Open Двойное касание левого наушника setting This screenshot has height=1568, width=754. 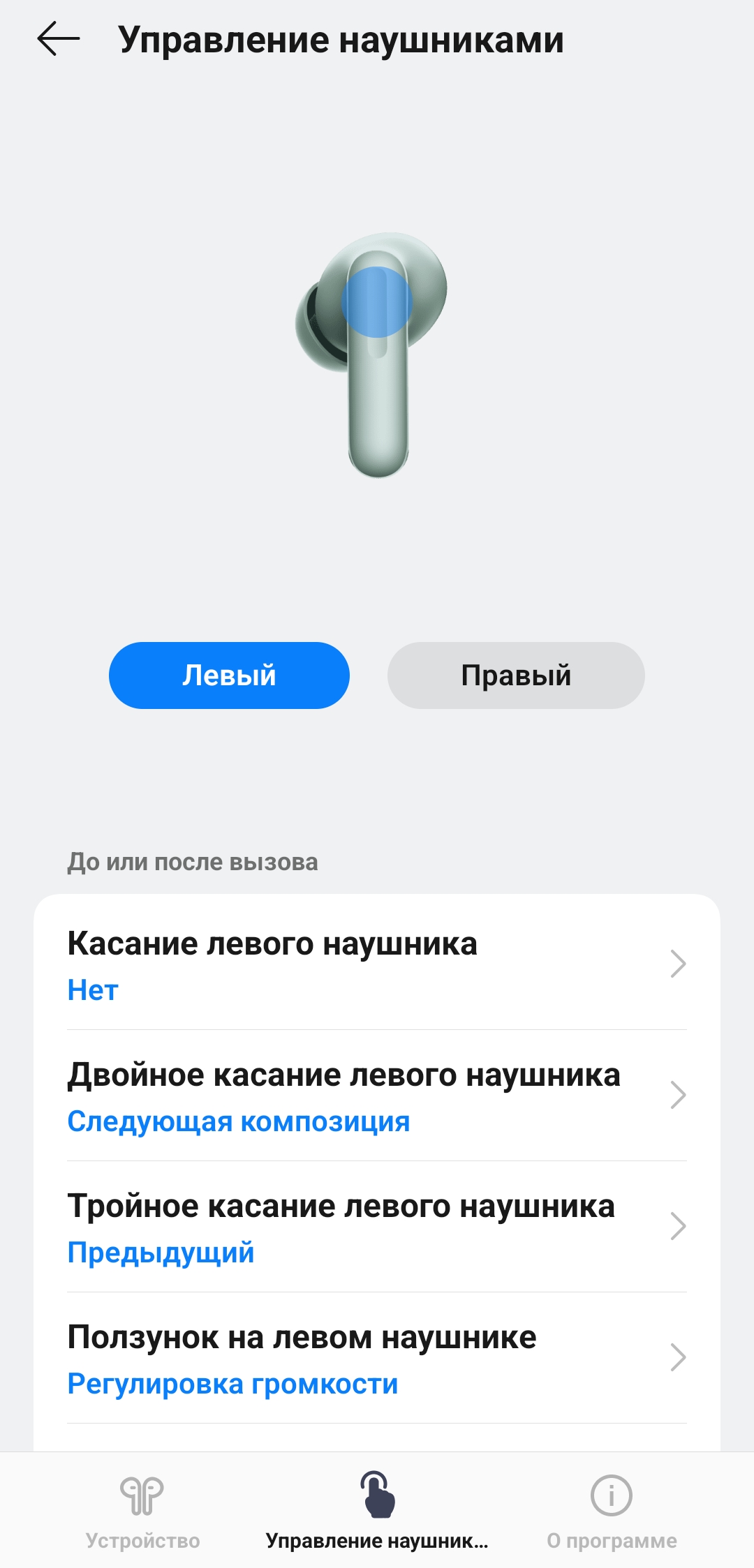[x=377, y=1096]
